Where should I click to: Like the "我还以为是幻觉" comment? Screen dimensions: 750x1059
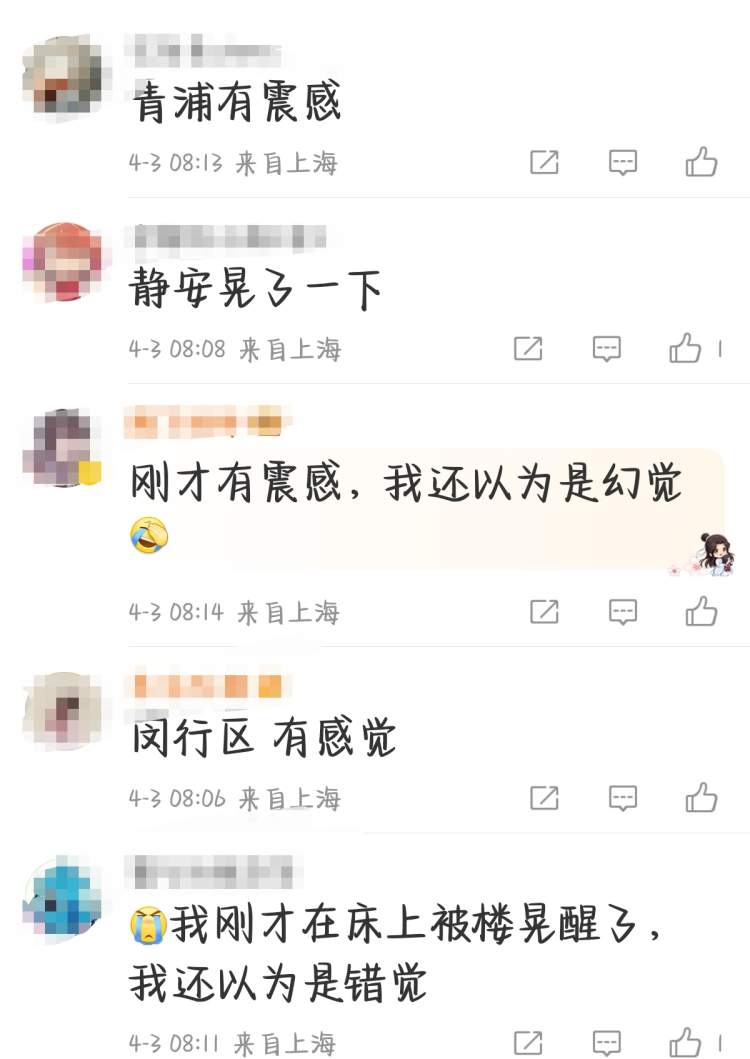701,611
